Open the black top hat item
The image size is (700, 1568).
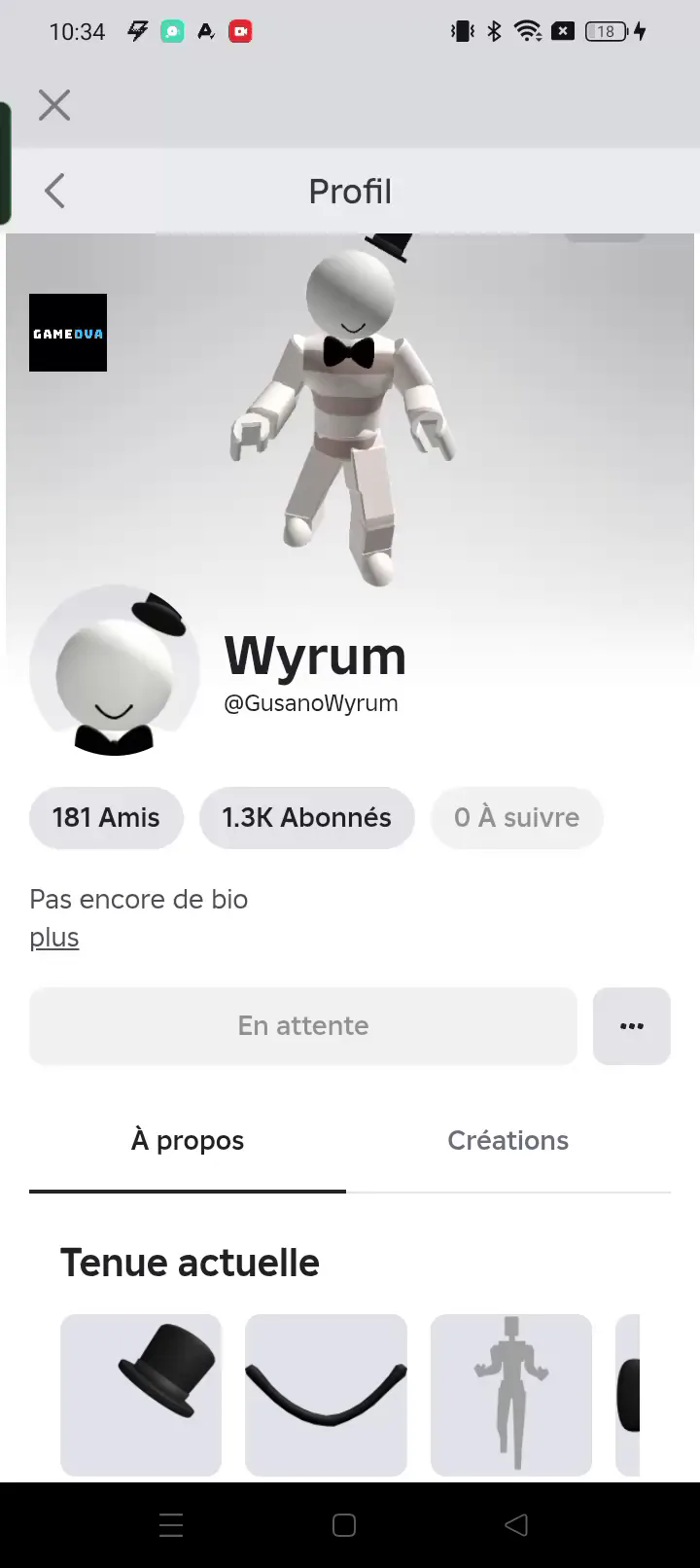[x=141, y=1395]
